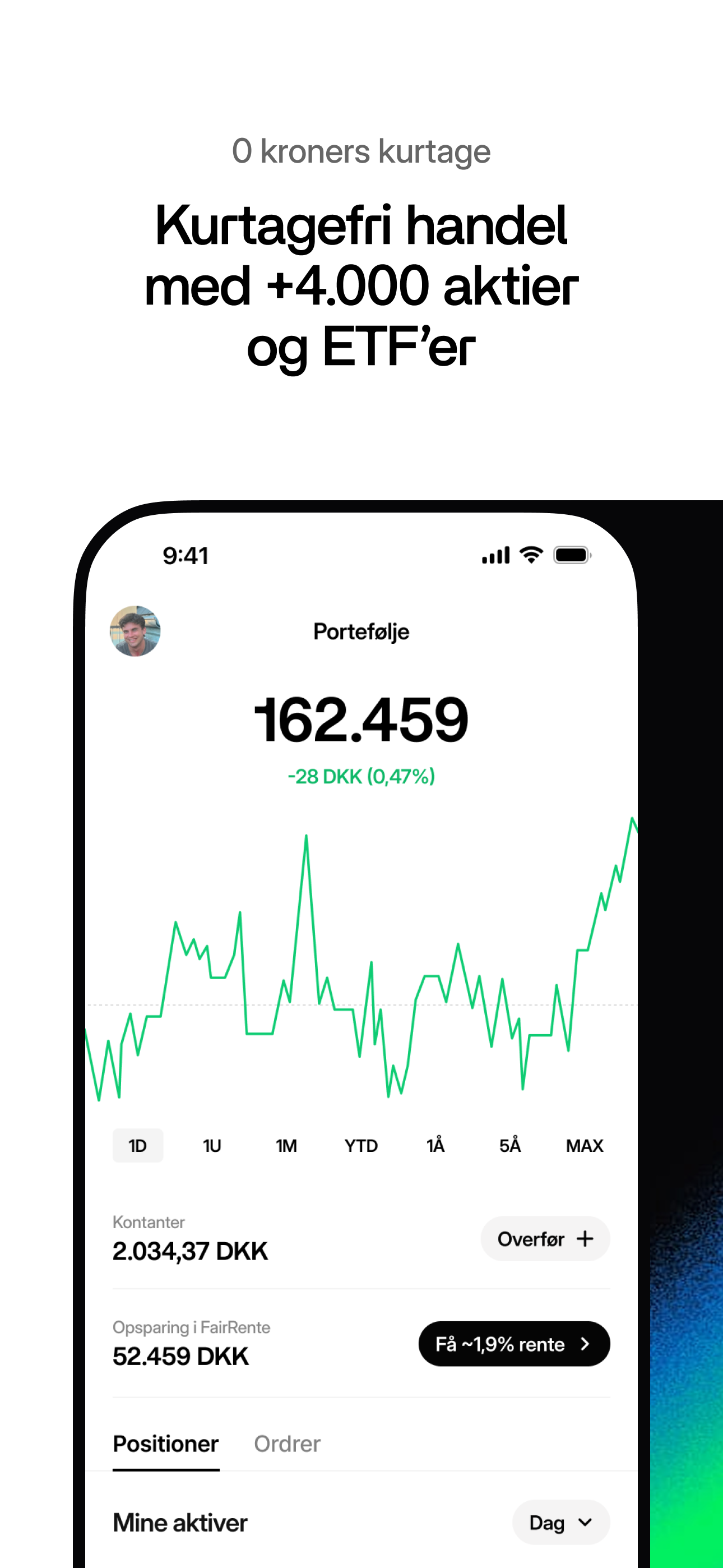Select the 1U time range

click(x=211, y=1145)
